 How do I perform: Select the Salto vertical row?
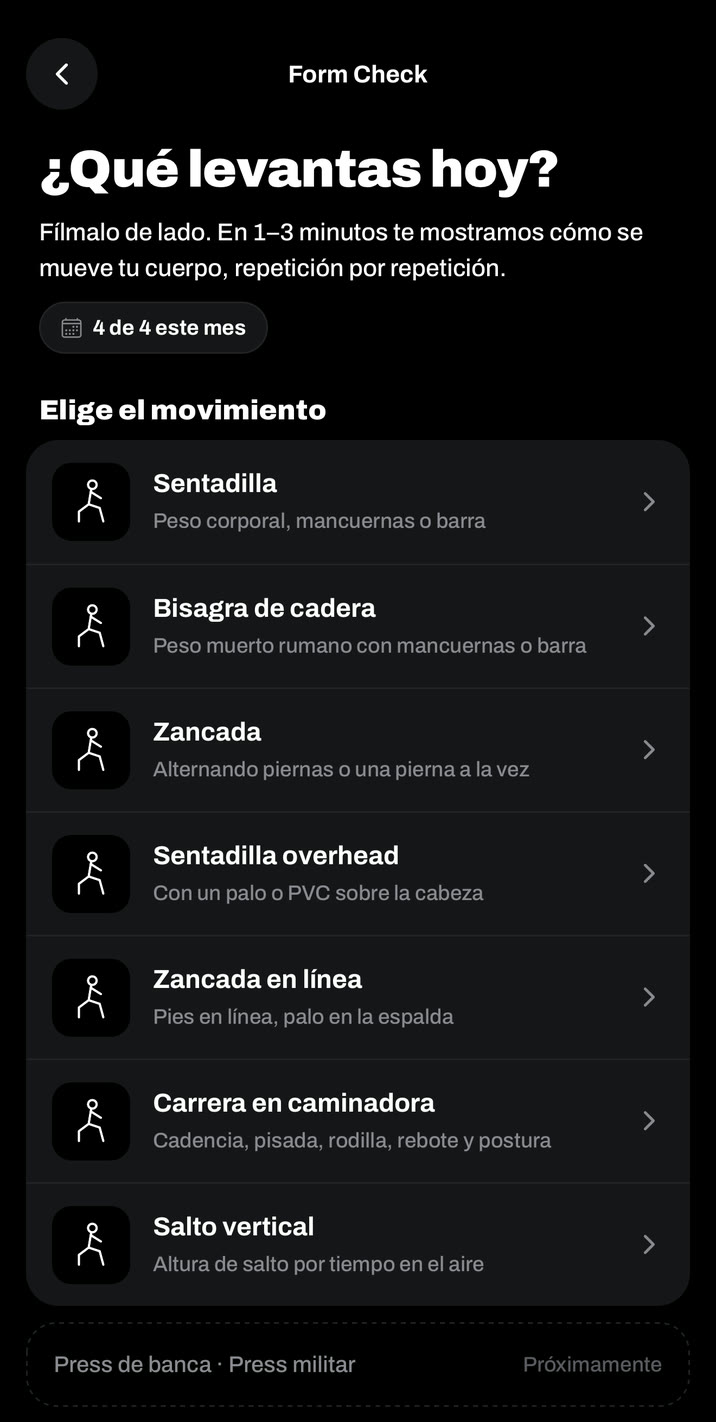tap(358, 1245)
